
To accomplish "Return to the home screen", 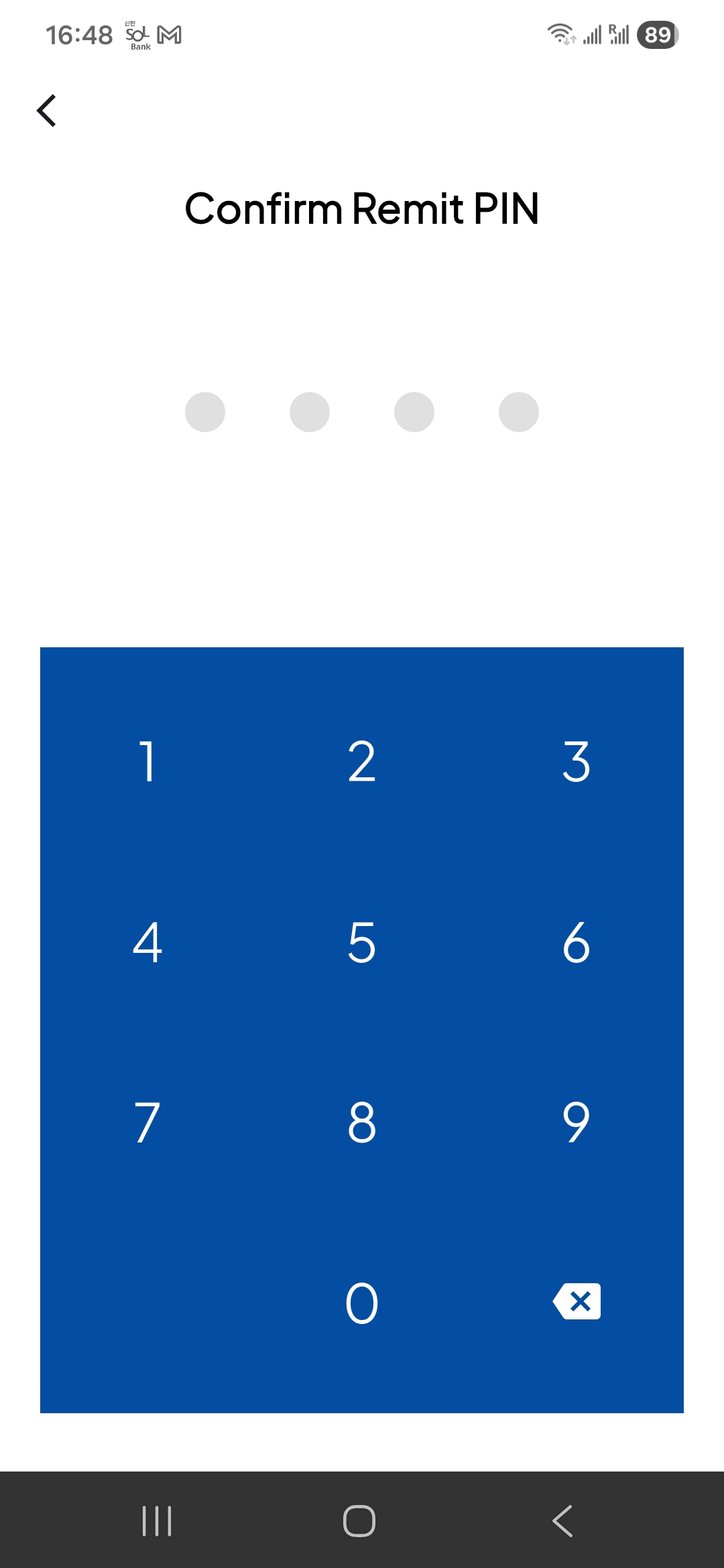I will coord(359,1521).
